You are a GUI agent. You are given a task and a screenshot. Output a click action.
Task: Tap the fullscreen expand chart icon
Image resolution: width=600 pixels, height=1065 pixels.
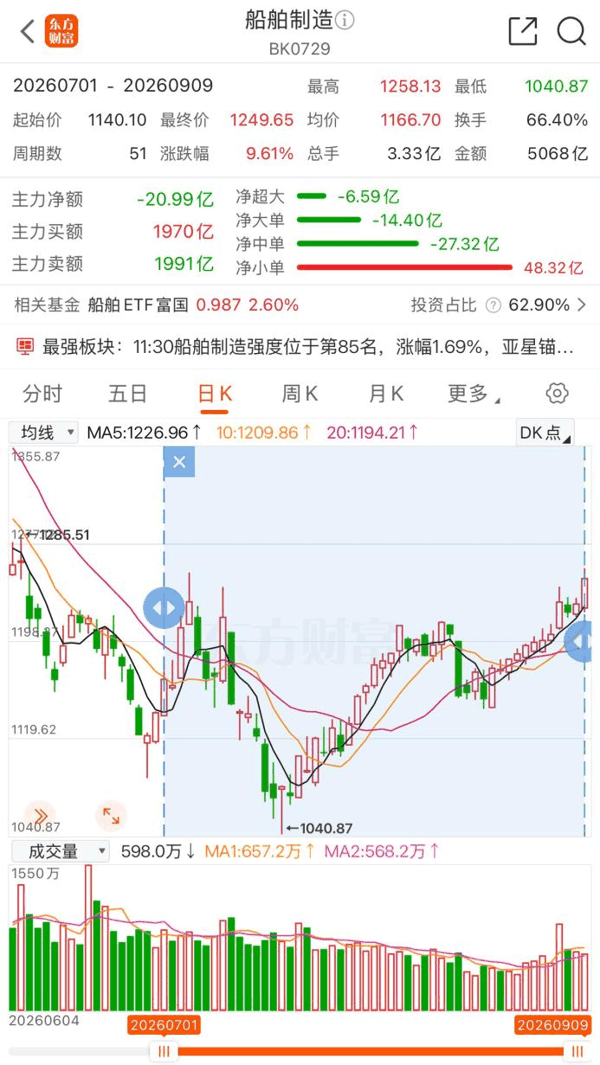click(x=111, y=815)
